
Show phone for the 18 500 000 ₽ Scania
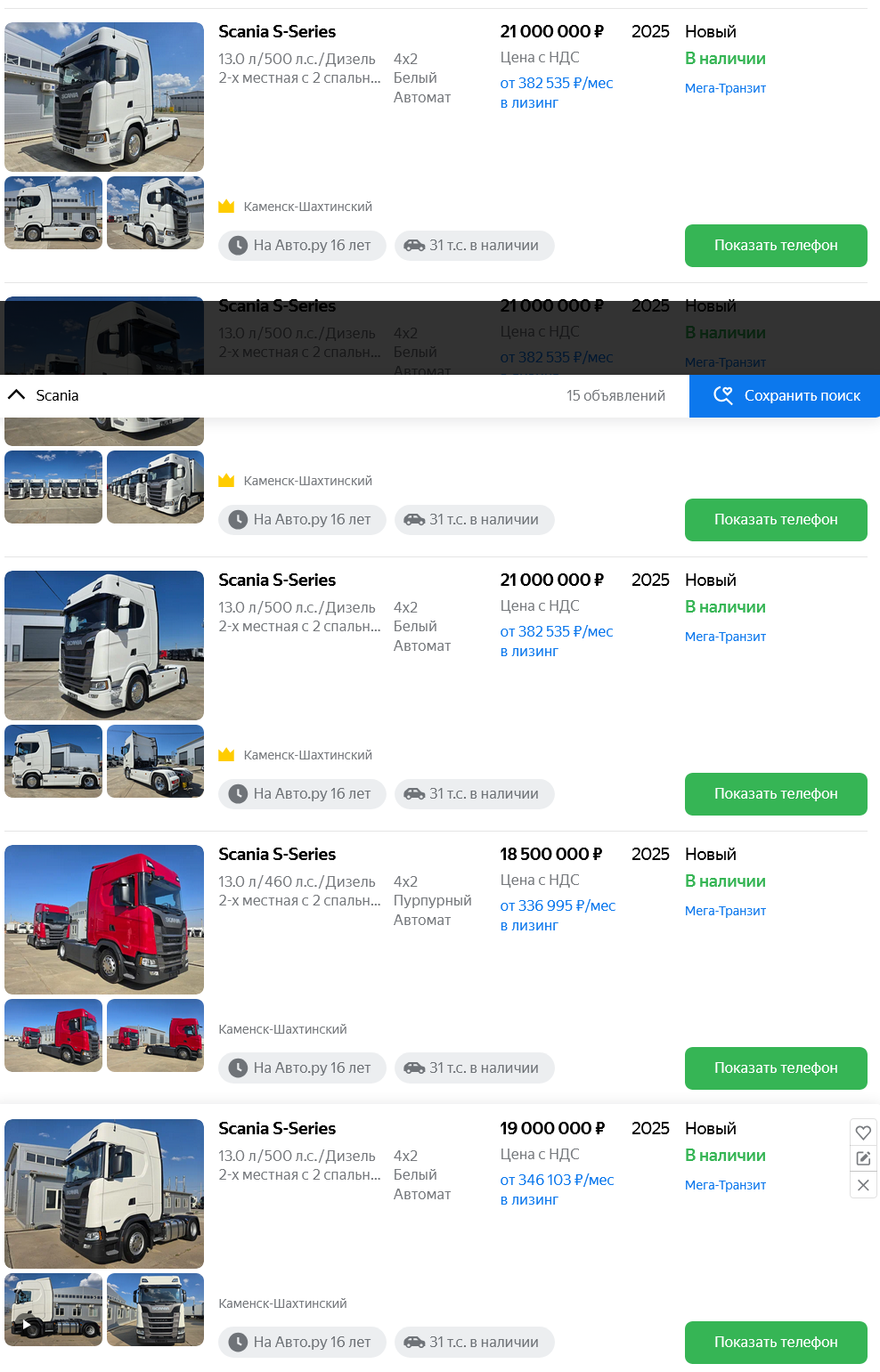(775, 1068)
